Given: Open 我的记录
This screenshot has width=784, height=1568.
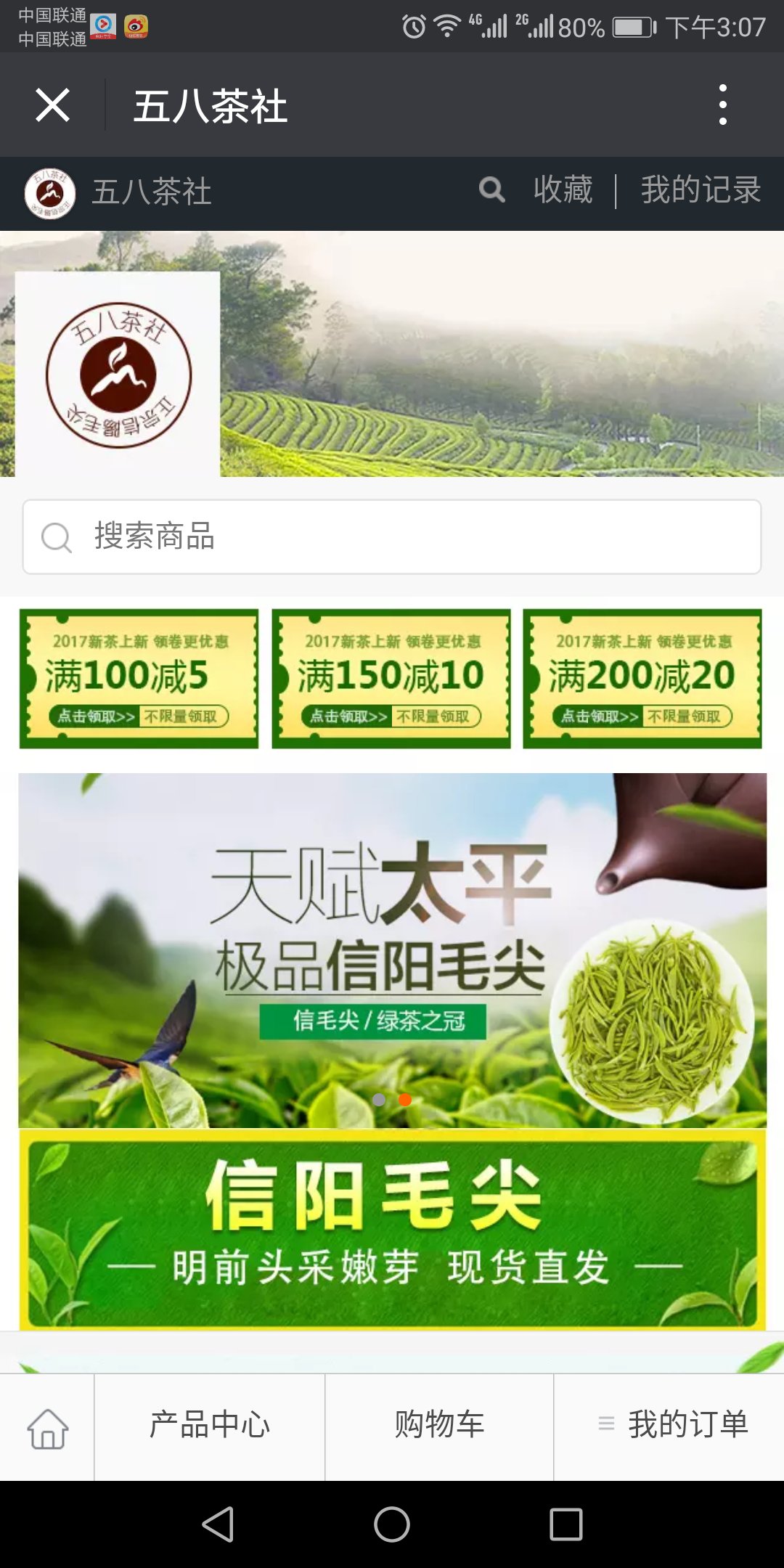Looking at the screenshot, I should point(701,190).
